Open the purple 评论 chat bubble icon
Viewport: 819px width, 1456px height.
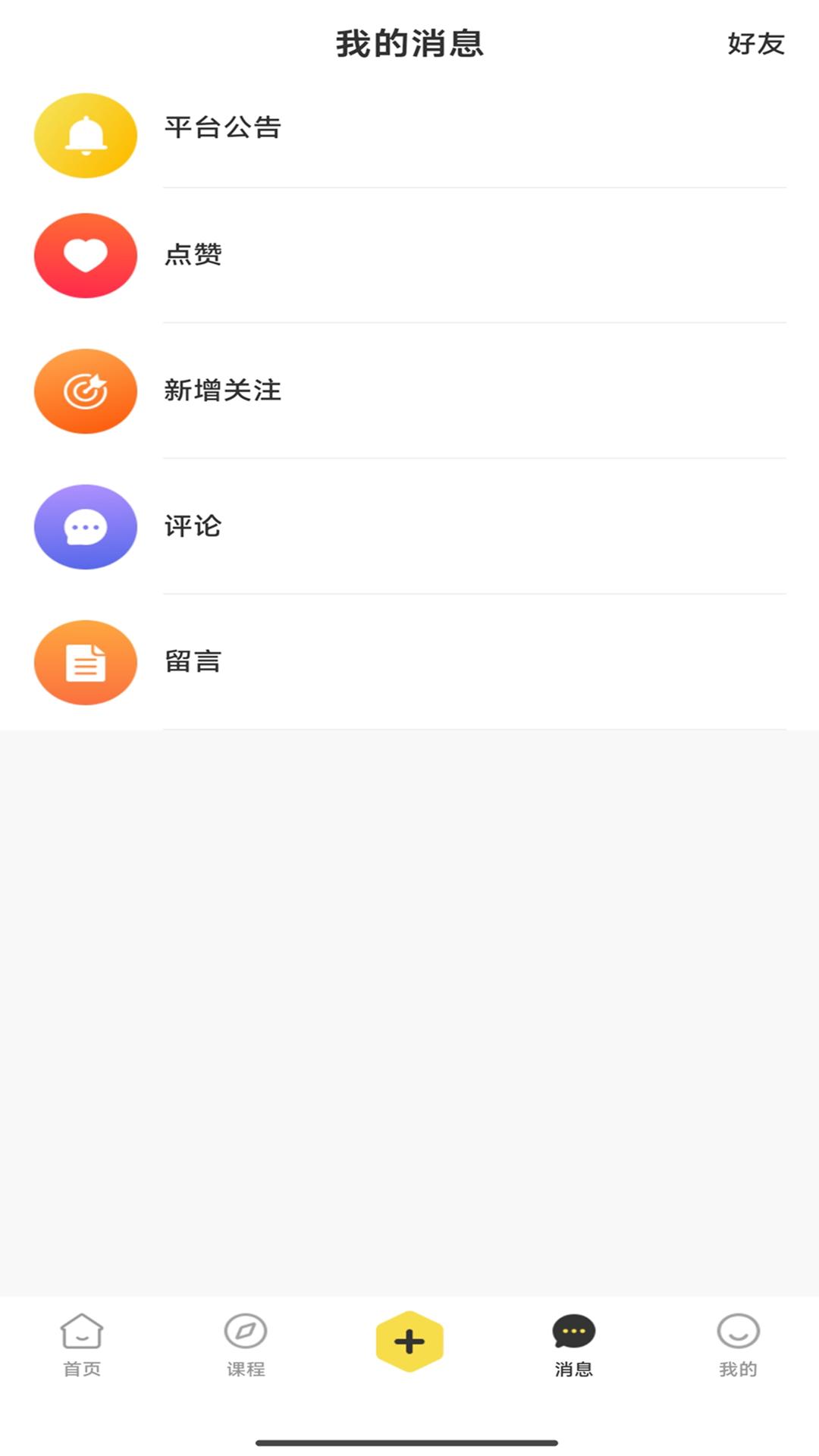[85, 526]
